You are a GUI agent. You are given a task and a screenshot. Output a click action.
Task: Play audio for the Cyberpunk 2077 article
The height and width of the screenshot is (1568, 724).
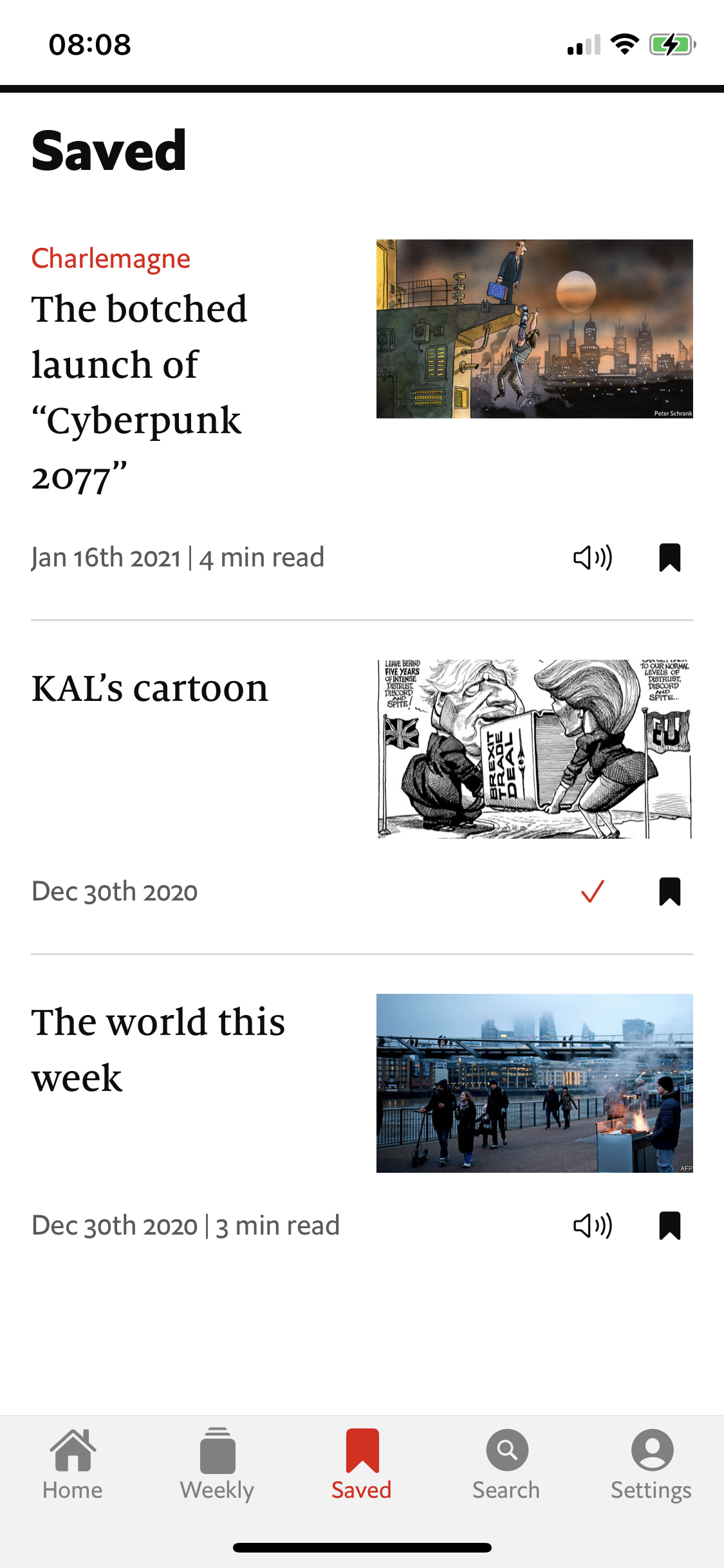click(593, 557)
